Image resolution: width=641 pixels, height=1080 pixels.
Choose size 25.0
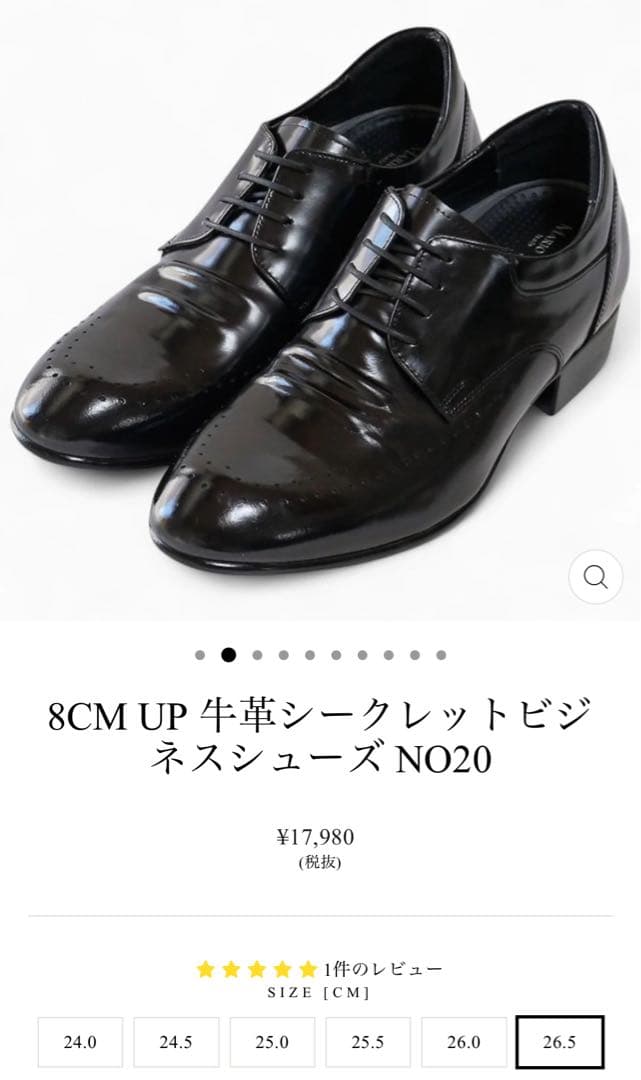[x=272, y=1042]
